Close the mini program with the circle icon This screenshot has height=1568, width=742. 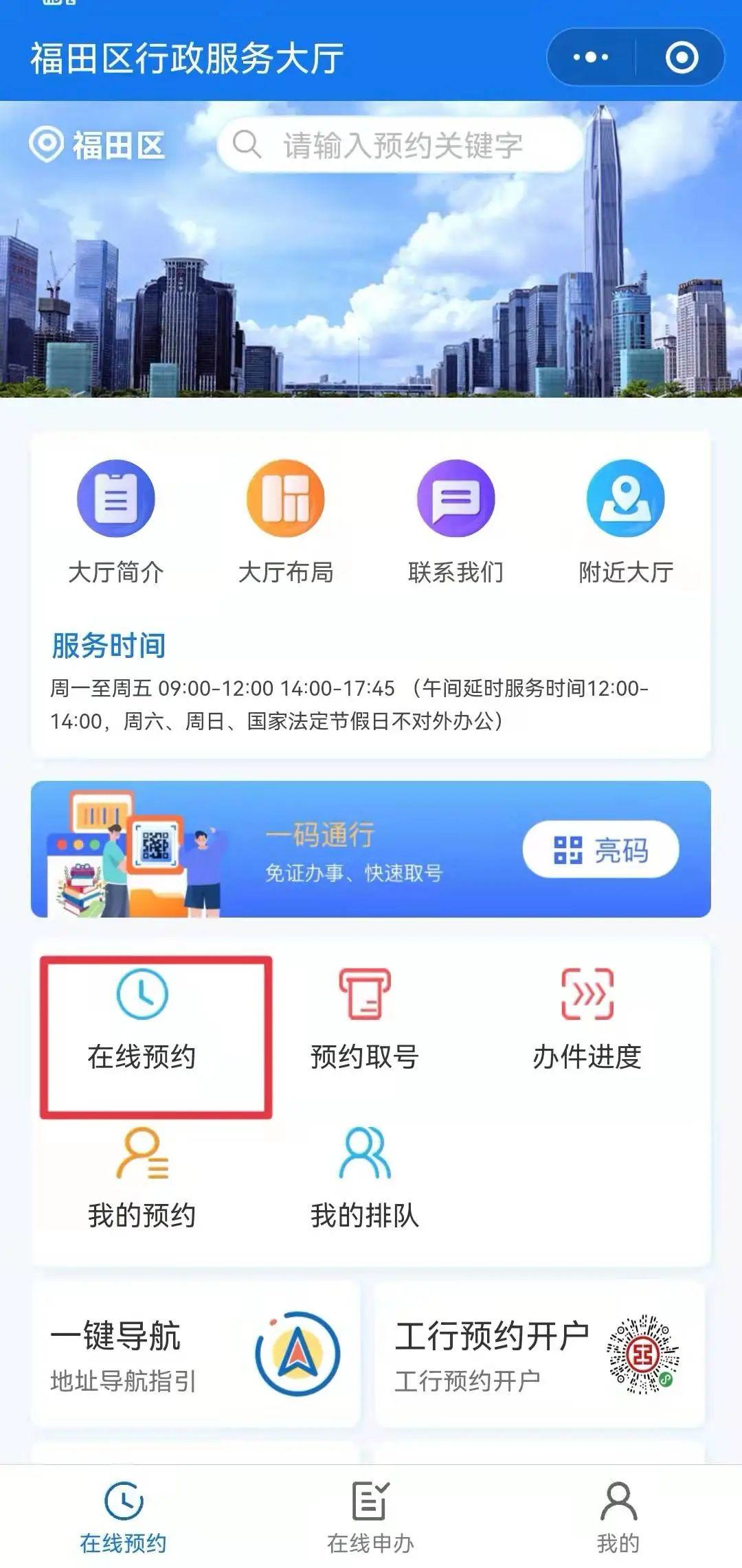(x=682, y=57)
